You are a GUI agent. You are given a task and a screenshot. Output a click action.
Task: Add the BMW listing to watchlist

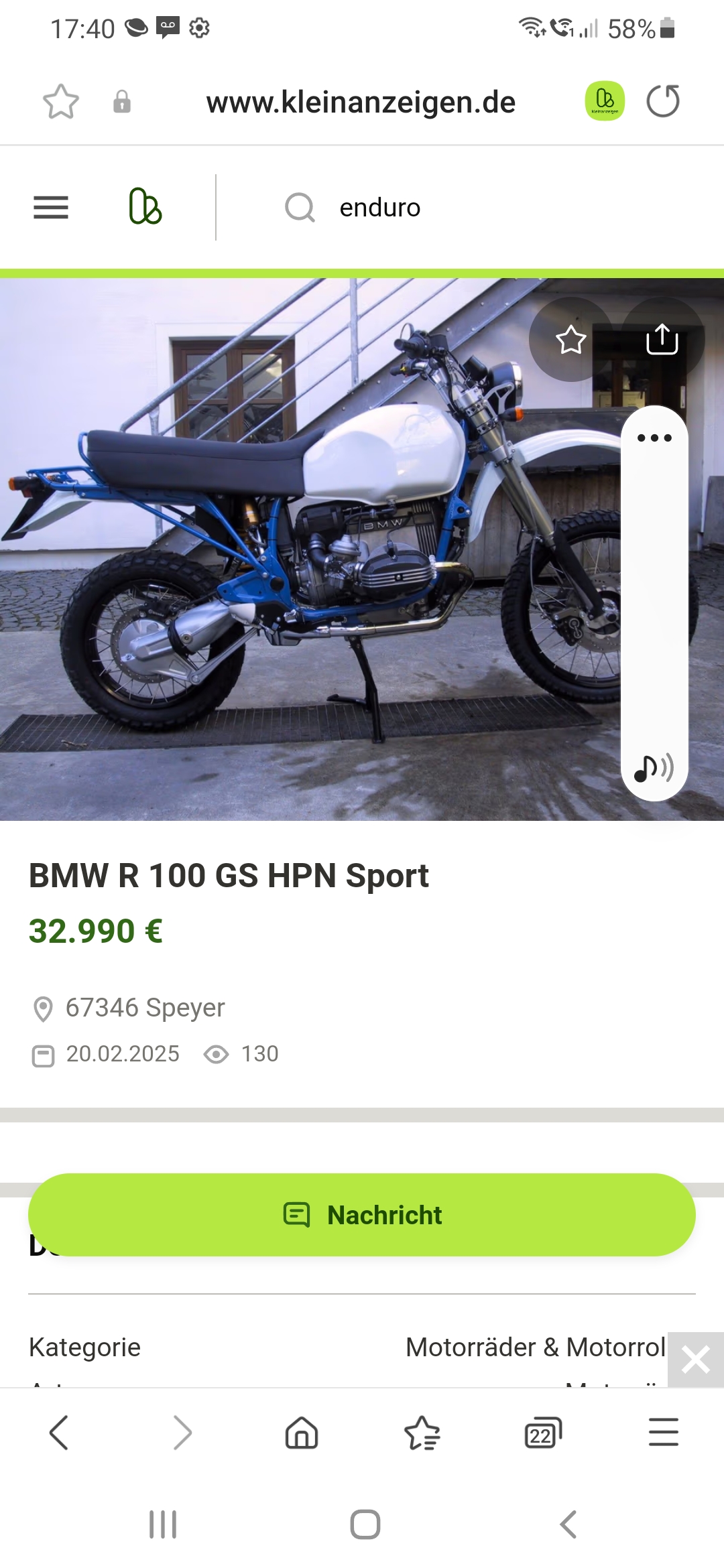pos(571,340)
